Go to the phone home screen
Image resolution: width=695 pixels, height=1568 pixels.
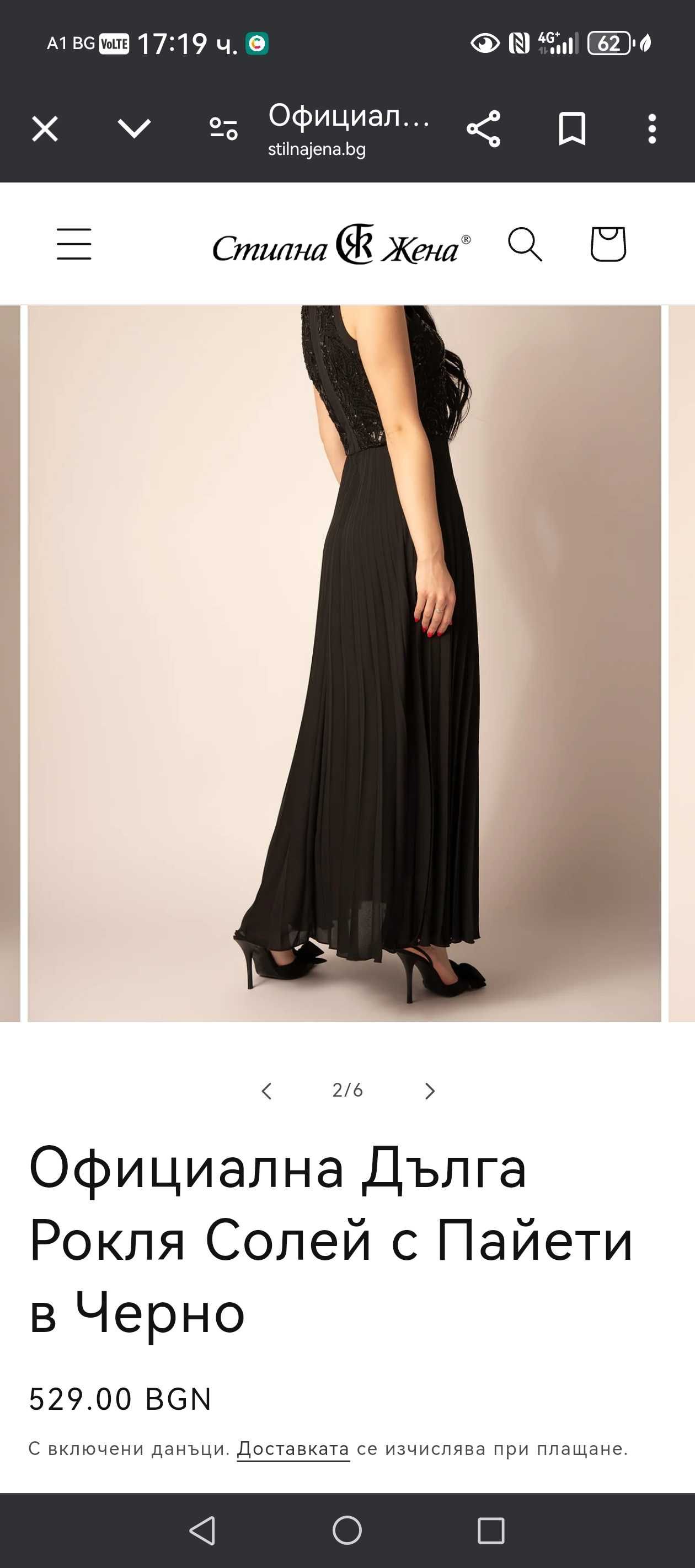click(x=347, y=1529)
